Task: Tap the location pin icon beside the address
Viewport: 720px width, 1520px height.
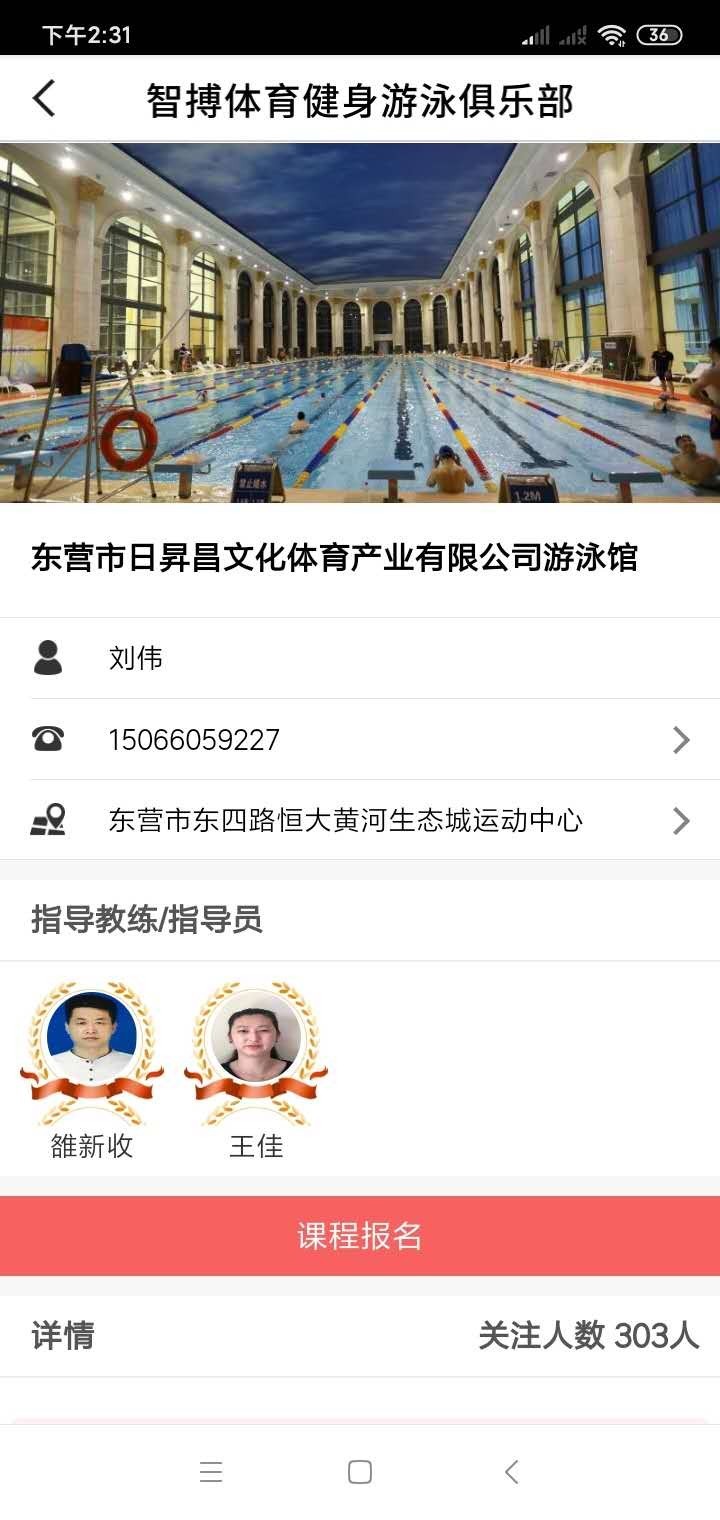Action: pyautogui.click(x=49, y=820)
